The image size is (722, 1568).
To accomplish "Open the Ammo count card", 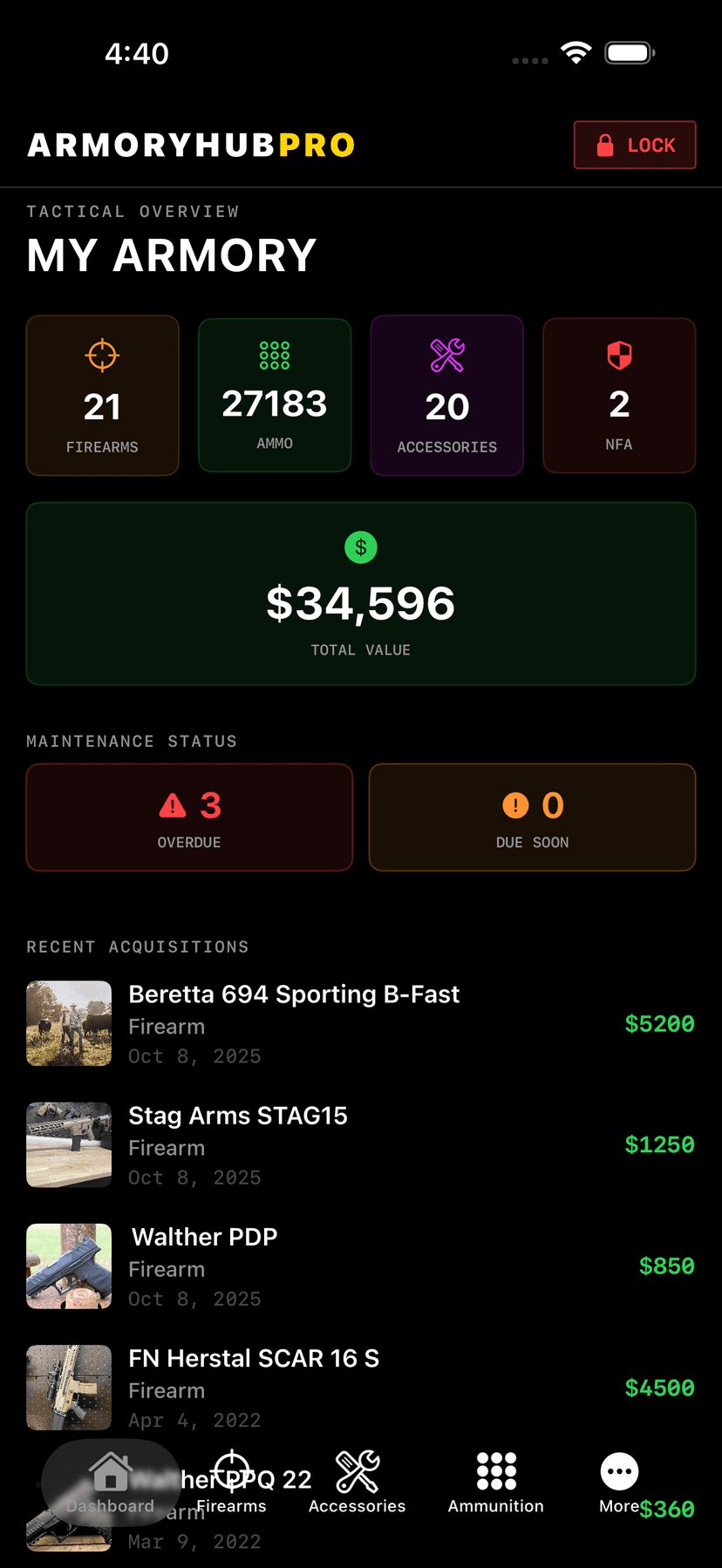I will (x=275, y=396).
